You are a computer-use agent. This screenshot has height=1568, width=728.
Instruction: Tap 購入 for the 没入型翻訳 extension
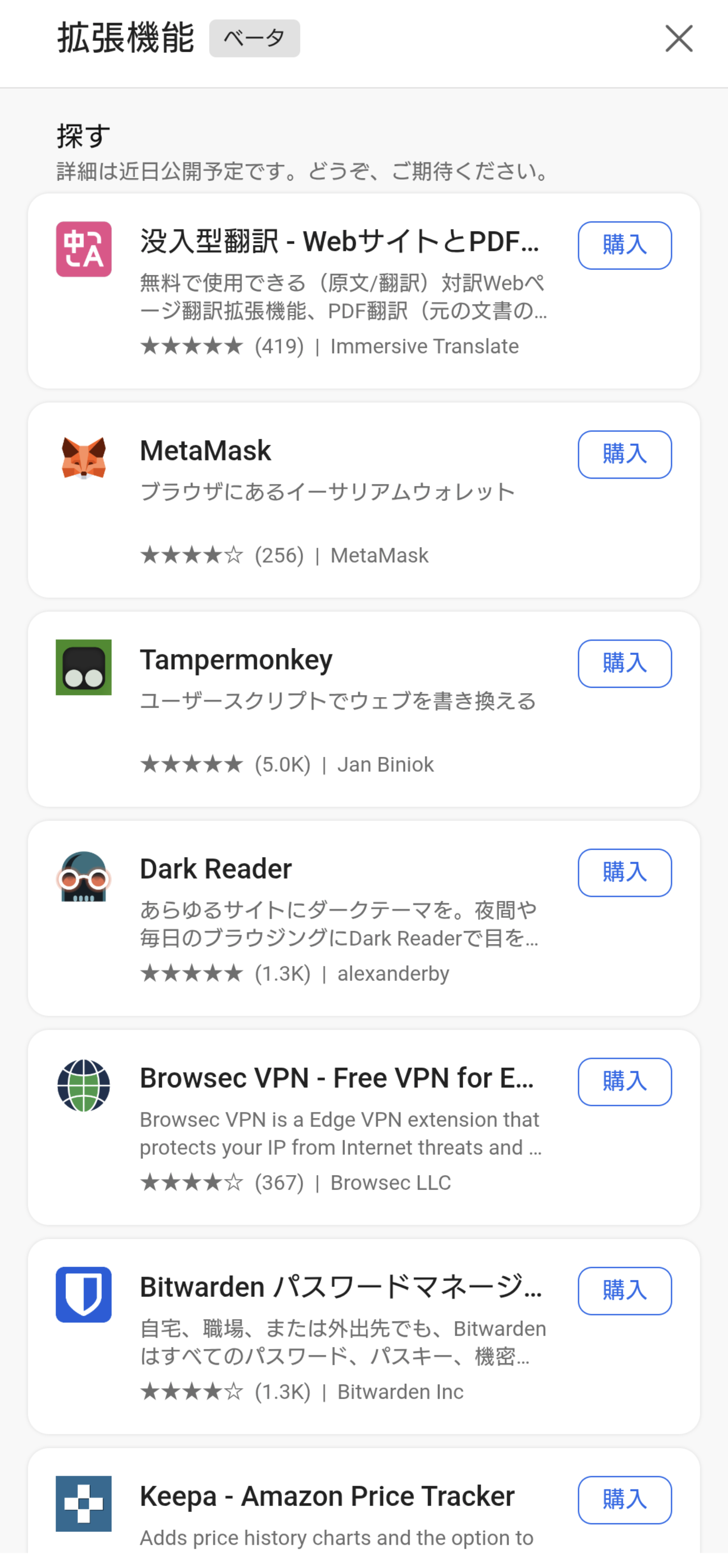pyautogui.click(x=624, y=245)
